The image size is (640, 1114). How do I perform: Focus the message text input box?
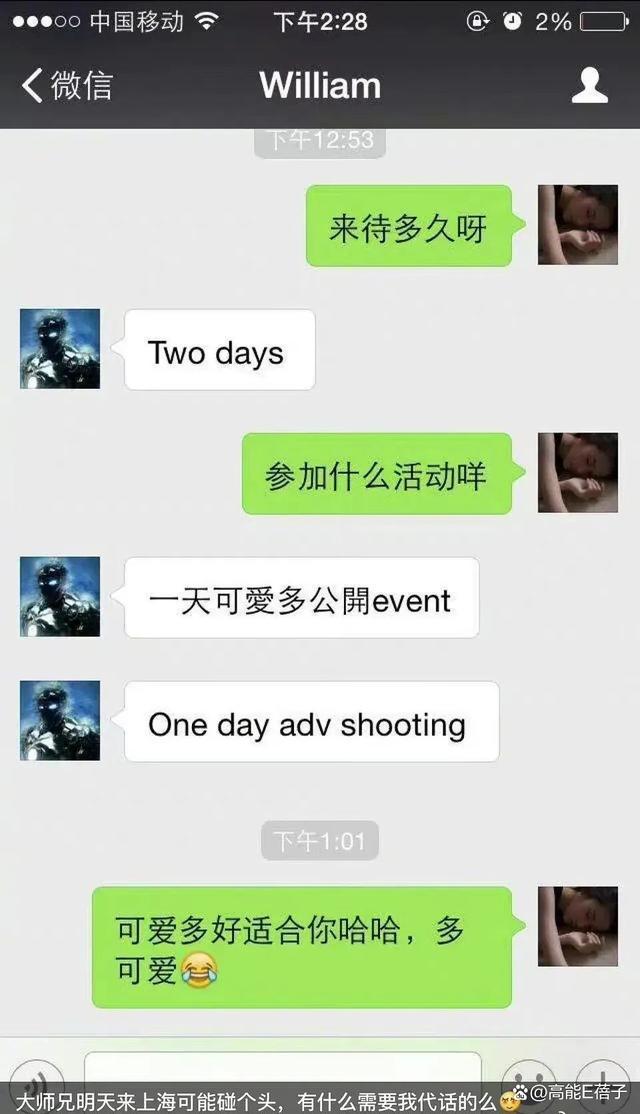[x=282, y=1068]
